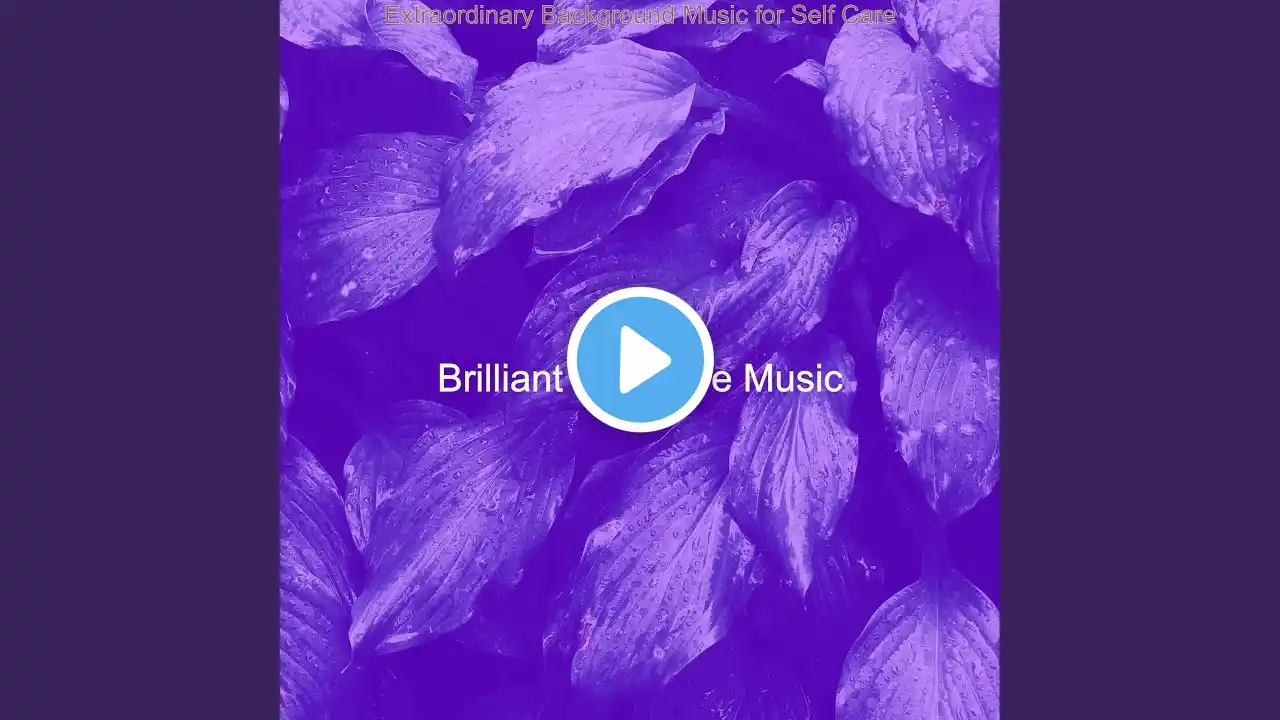This screenshot has height=720, width=1280.
Task: Play the Brilliant Music video
Action: tap(640, 360)
